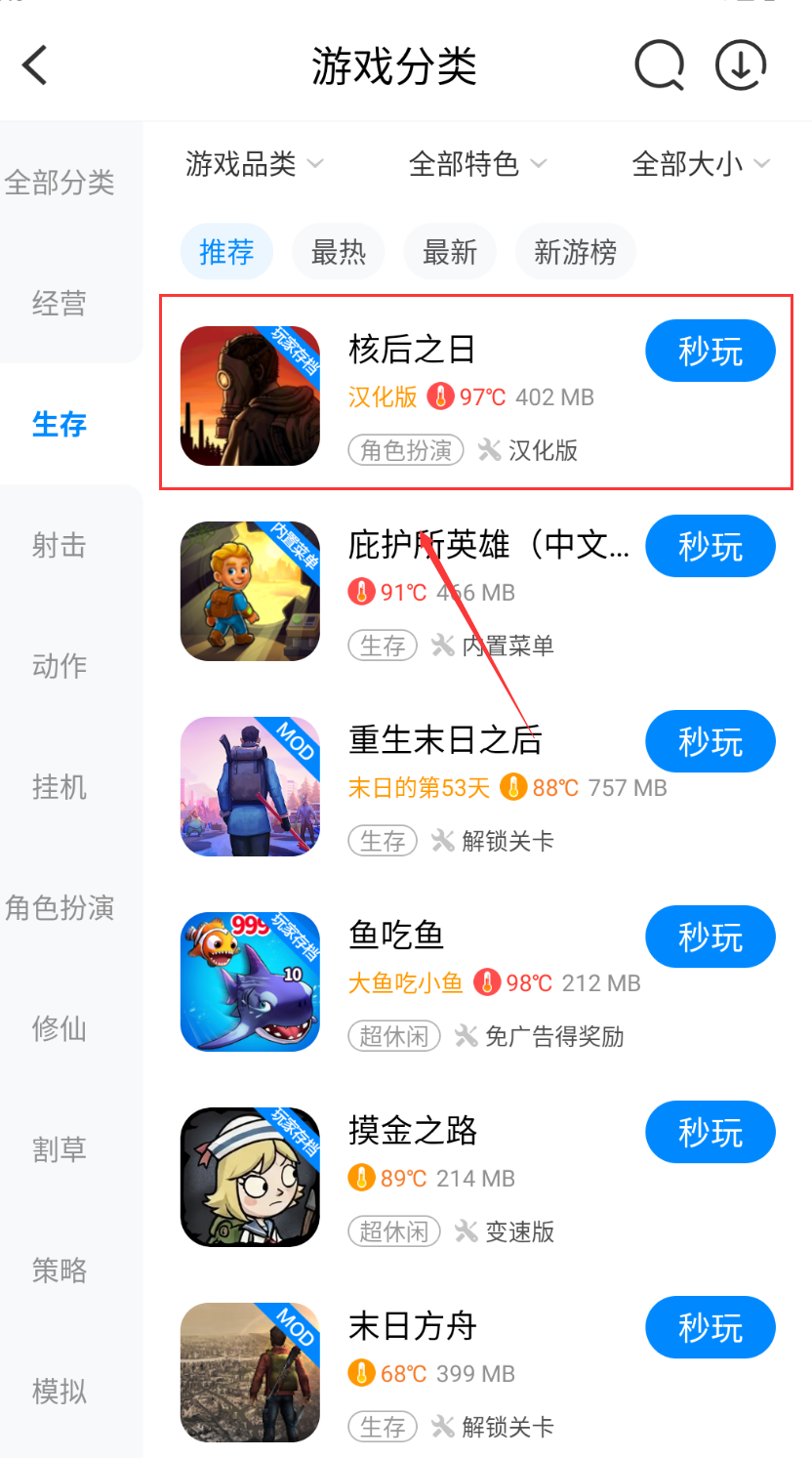This screenshot has height=1458, width=812.
Task: Go back from 游戏分类 page
Action: (x=35, y=66)
